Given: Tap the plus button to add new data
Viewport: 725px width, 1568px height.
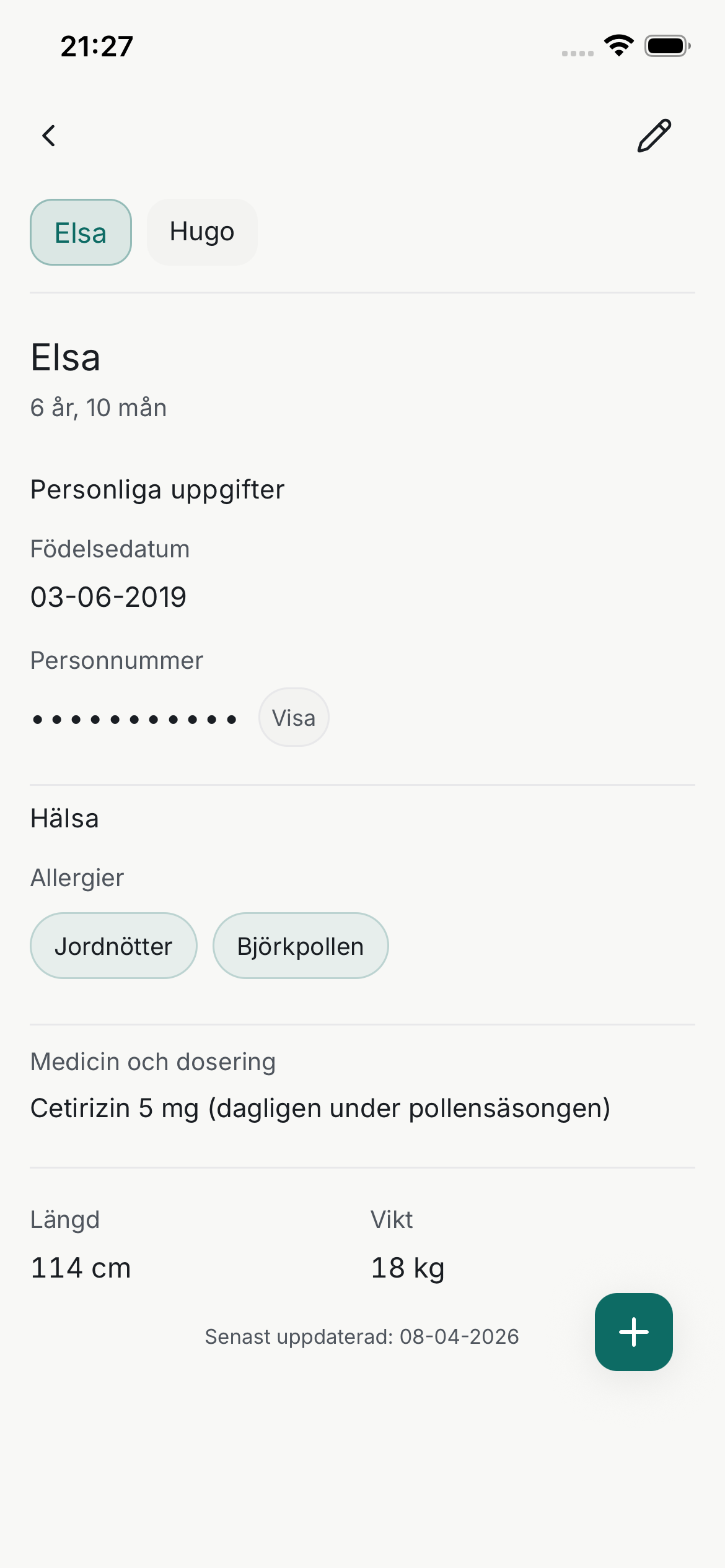Looking at the screenshot, I should (x=633, y=1333).
